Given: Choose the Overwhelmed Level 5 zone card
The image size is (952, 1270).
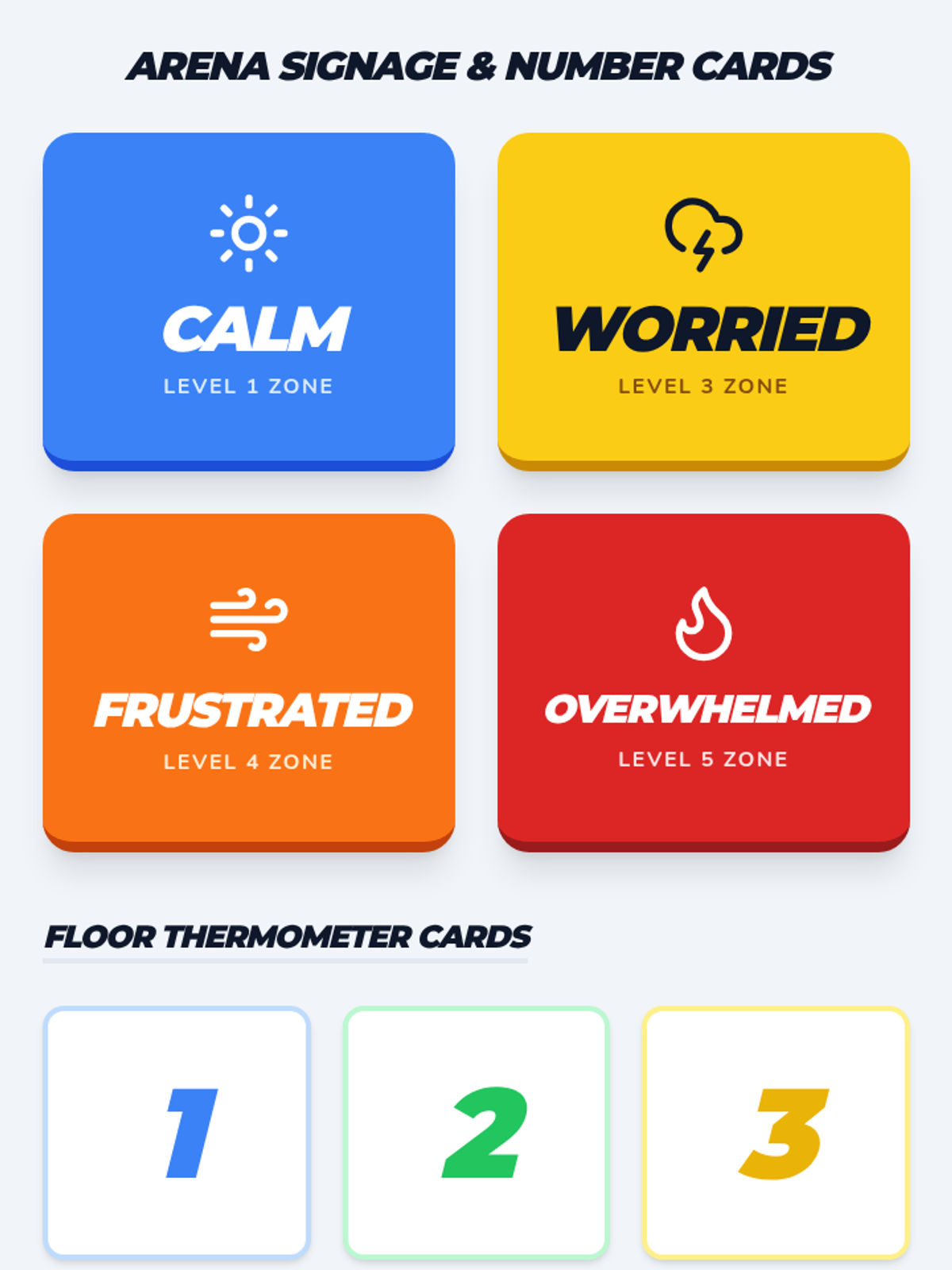Looking at the screenshot, I should pos(704,683).
